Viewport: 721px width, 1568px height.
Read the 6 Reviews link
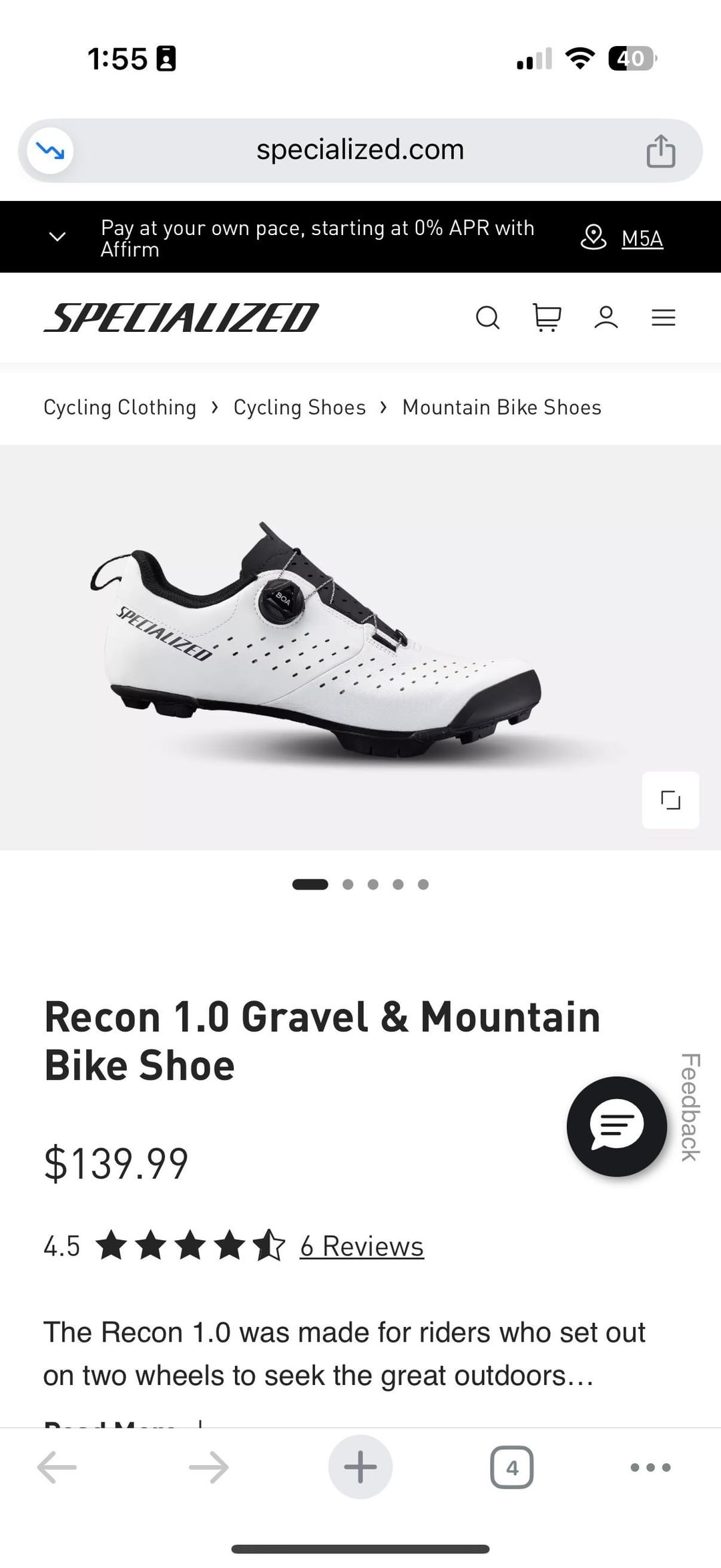[x=362, y=1246]
